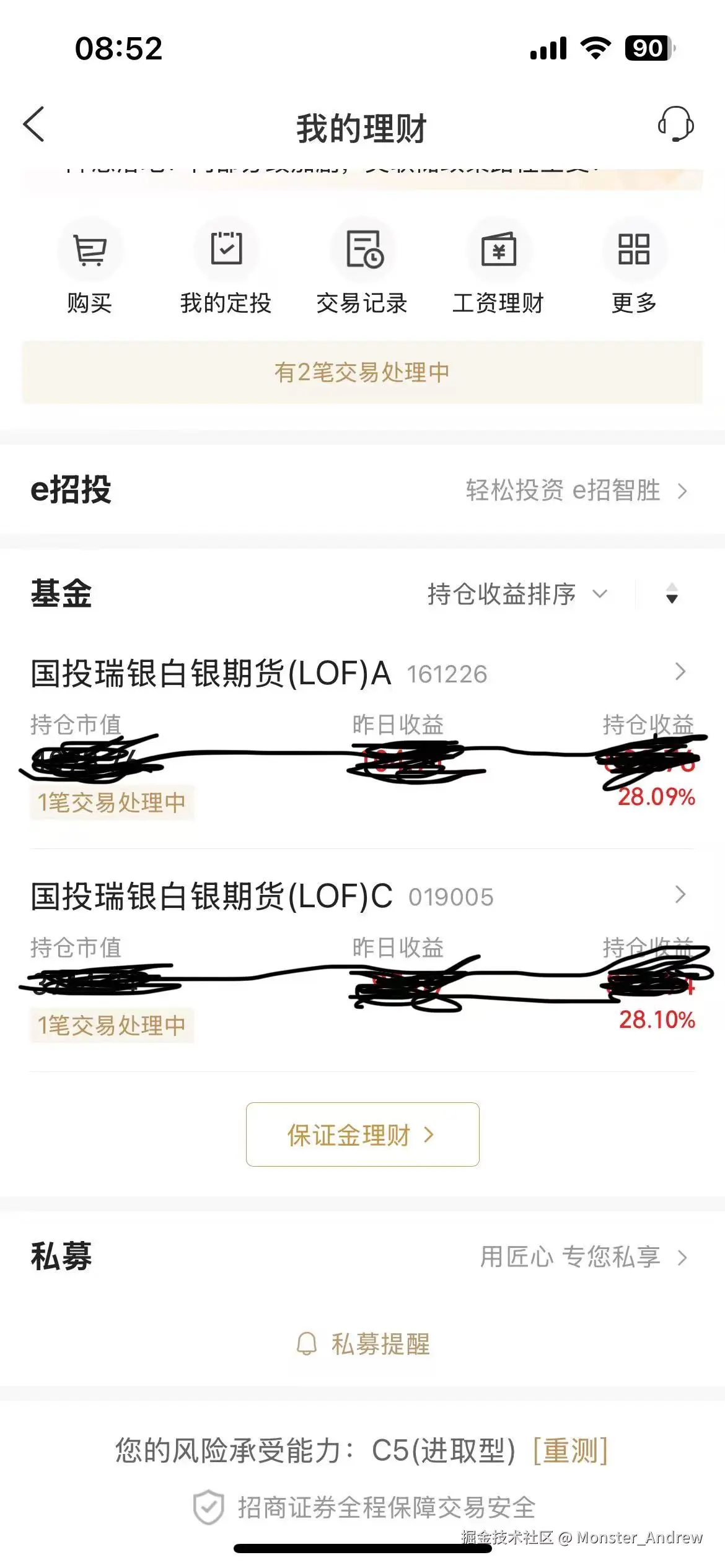View 交易记录 using the document icon
This screenshot has width=725, height=1568.
[x=362, y=250]
